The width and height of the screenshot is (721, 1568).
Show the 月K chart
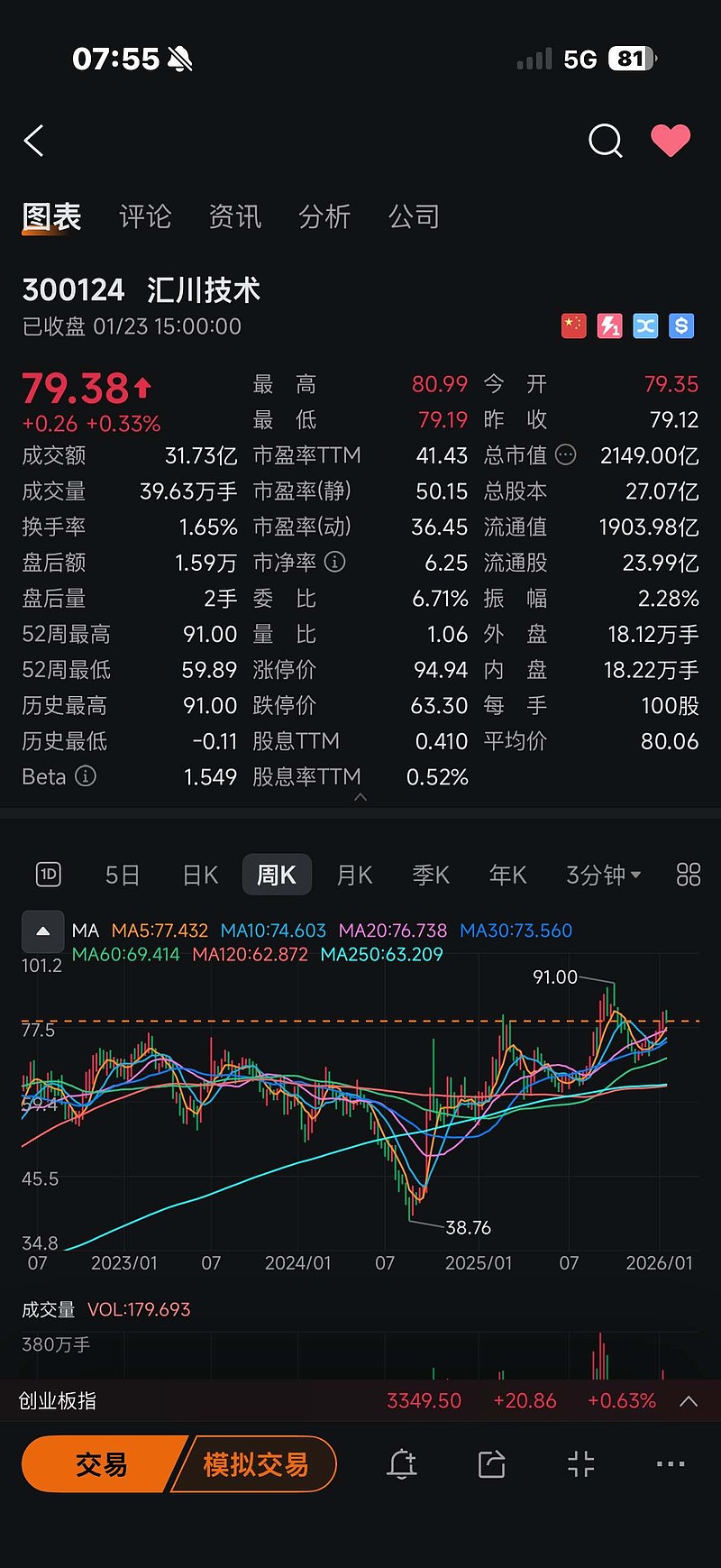(354, 875)
